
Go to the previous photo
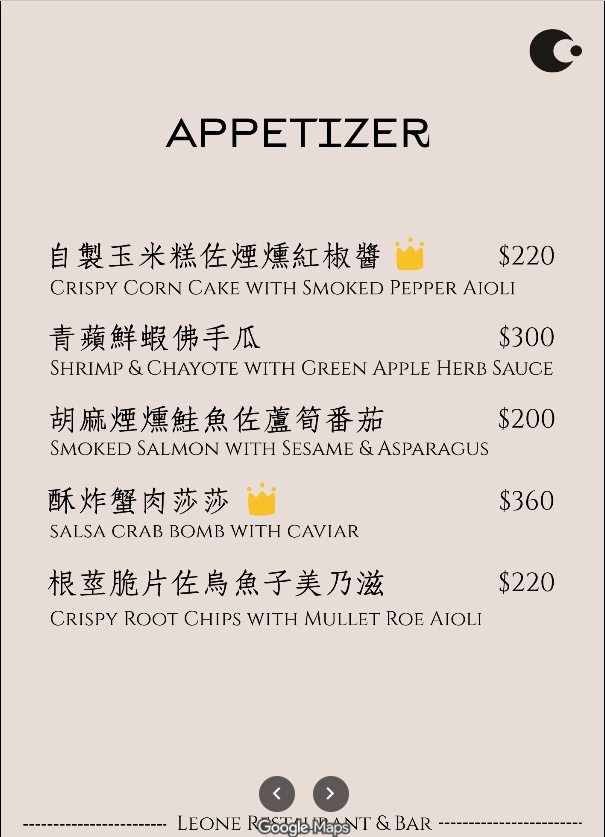(x=277, y=794)
